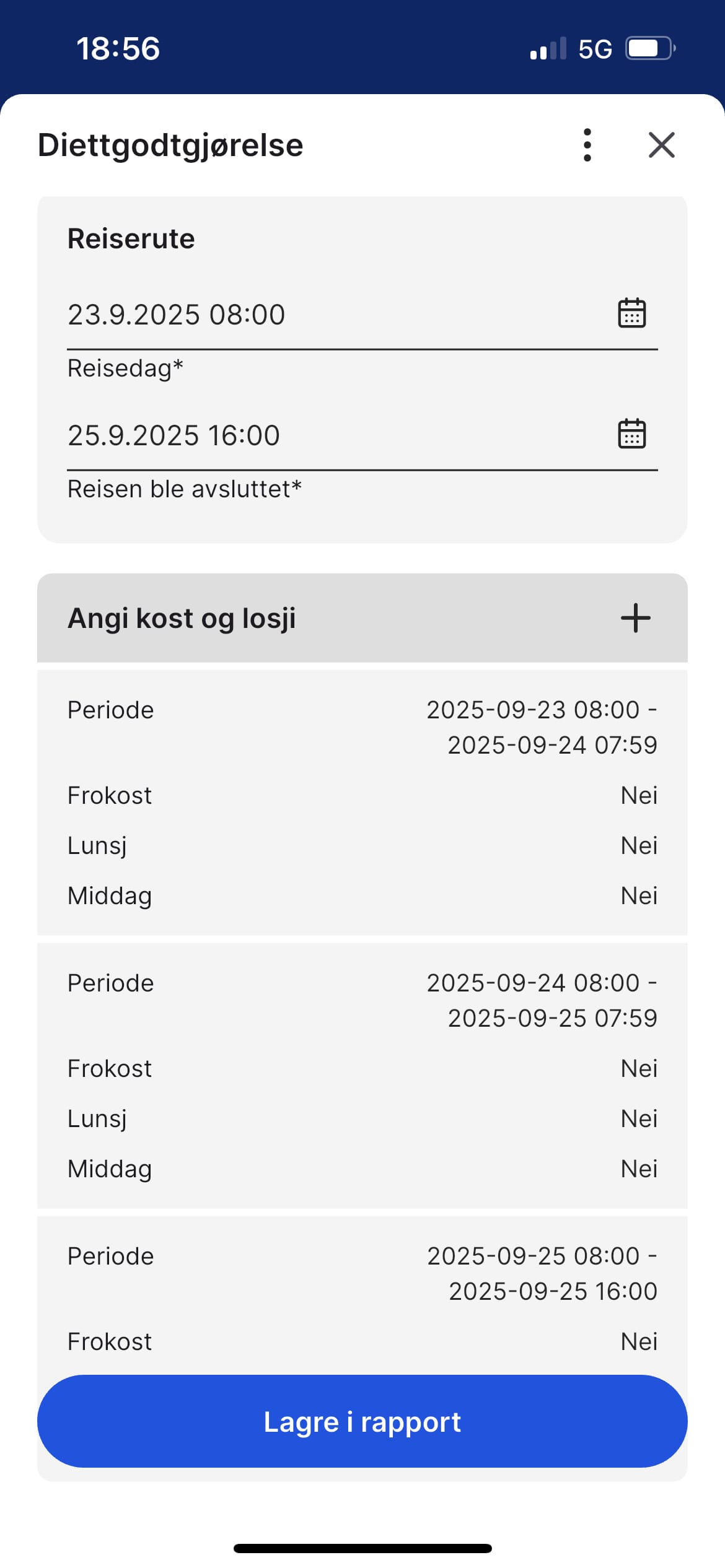Expand the second Periode entry
This screenshot has height=1568, width=725.
(362, 999)
